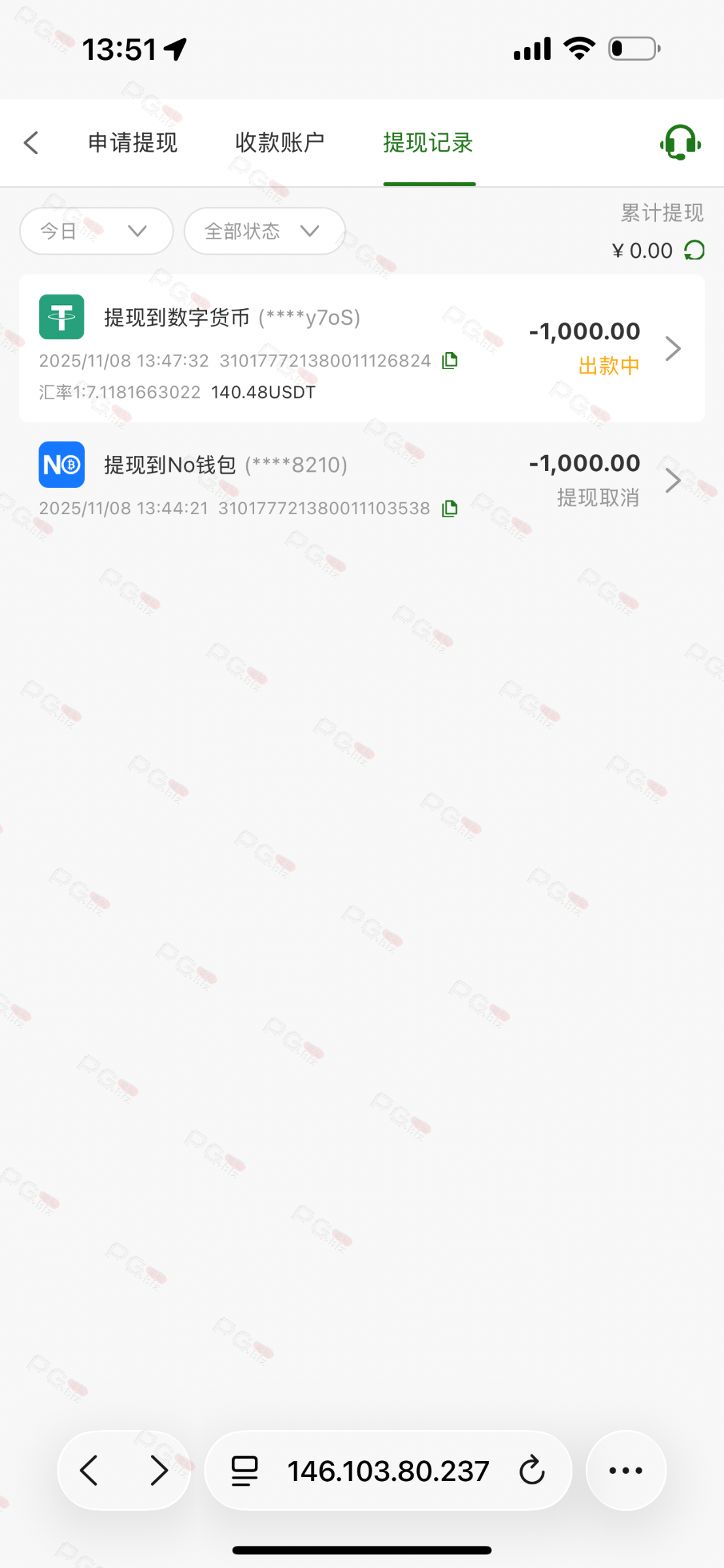Go back using the top-left arrow

pos(31,142)
